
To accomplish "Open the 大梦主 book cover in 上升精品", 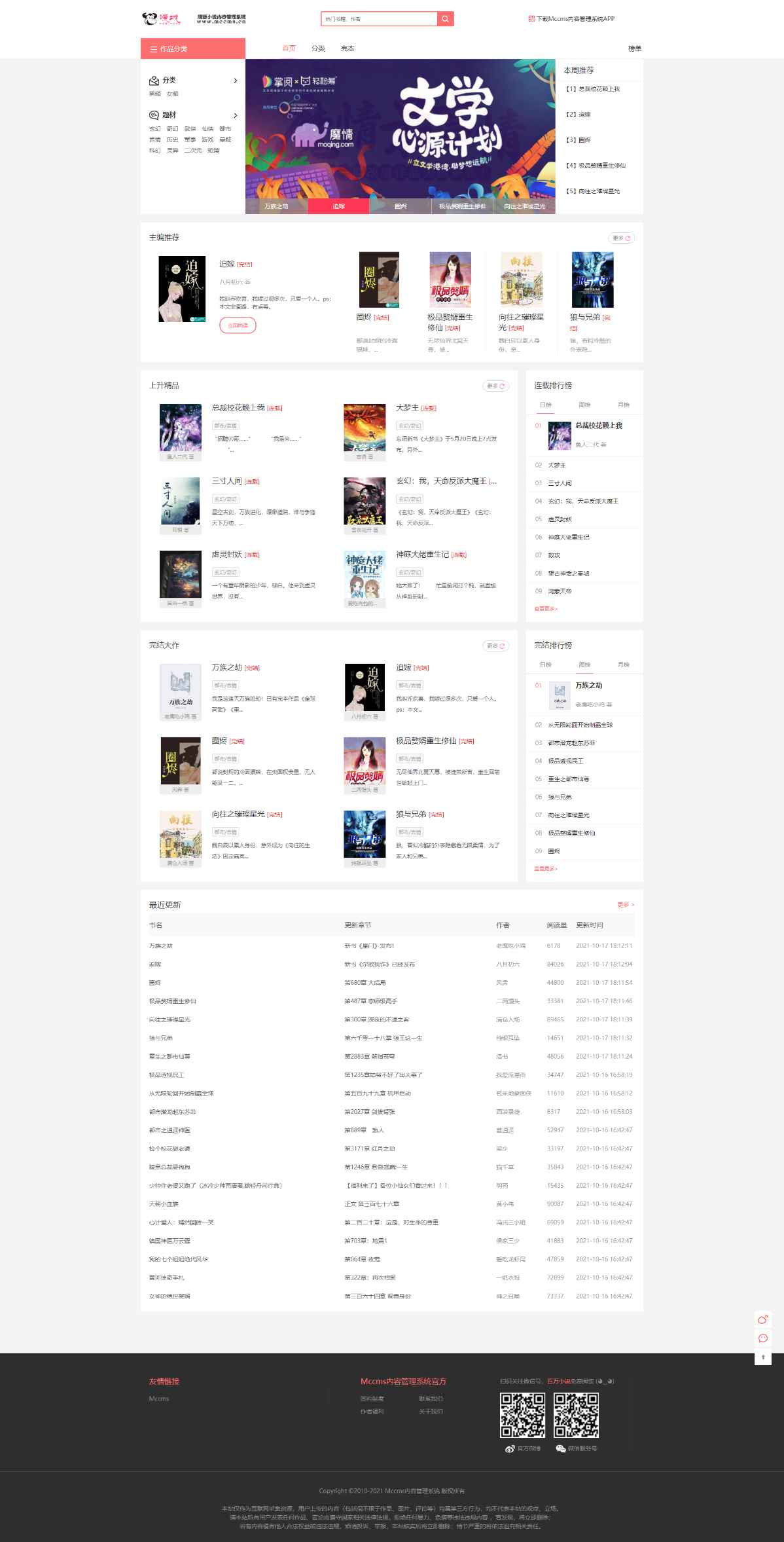I will coord(365,428).
